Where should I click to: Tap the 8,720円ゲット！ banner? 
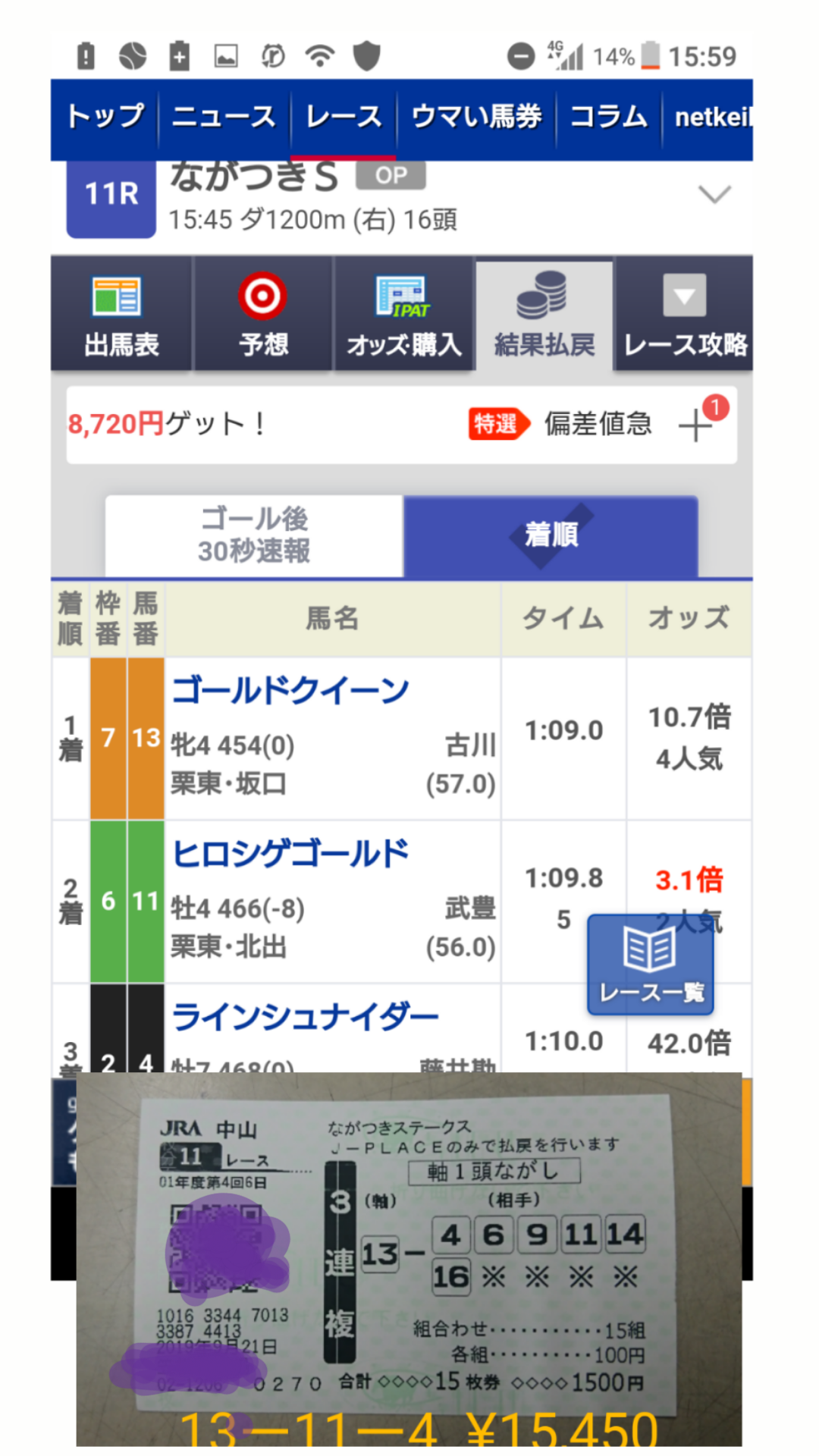(166, 424)
